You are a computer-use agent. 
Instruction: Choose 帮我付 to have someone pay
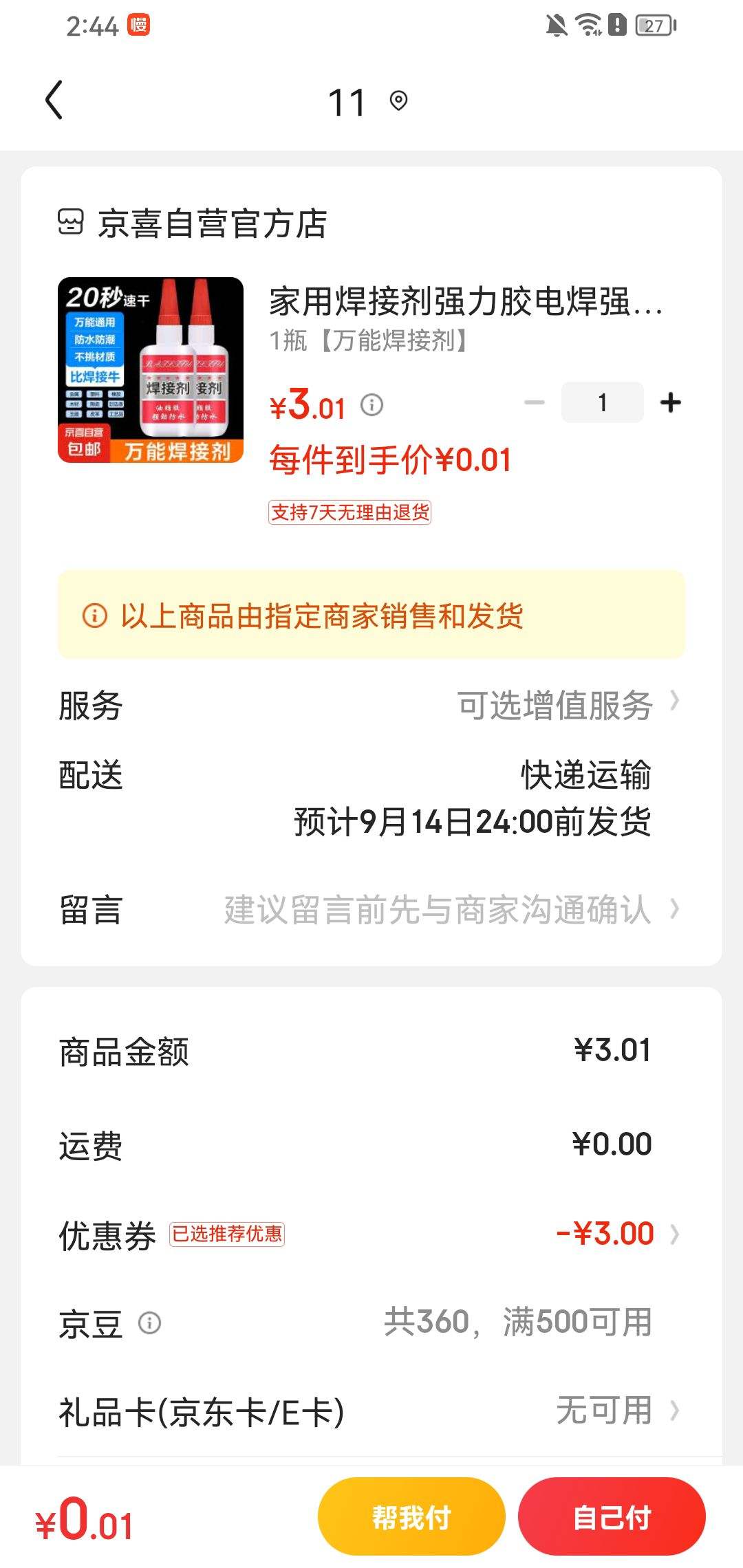click(x=411, y=1516)
